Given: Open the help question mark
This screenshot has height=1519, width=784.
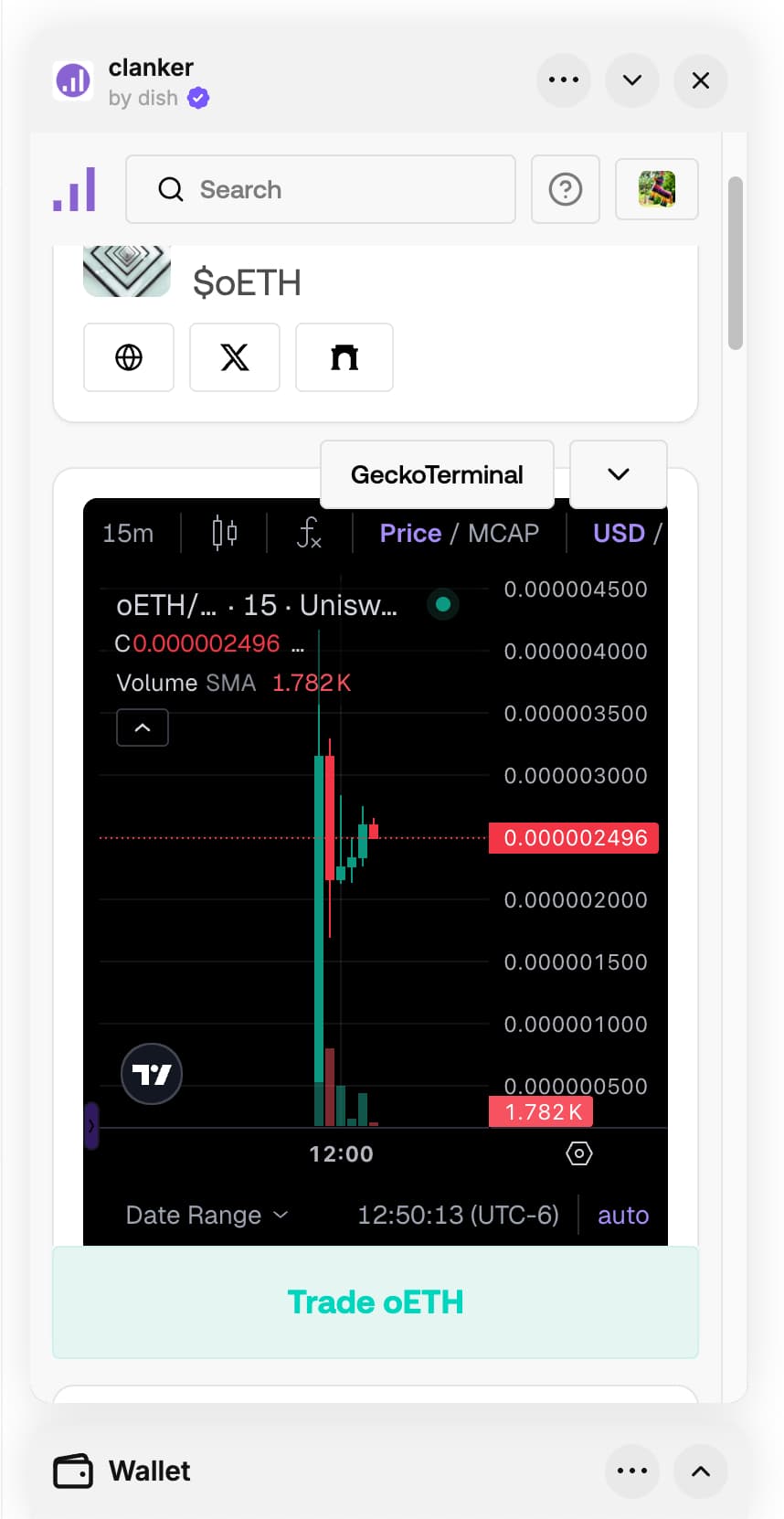Looking at the screenshot, I should pyautogui.click(x=565, y=189).
